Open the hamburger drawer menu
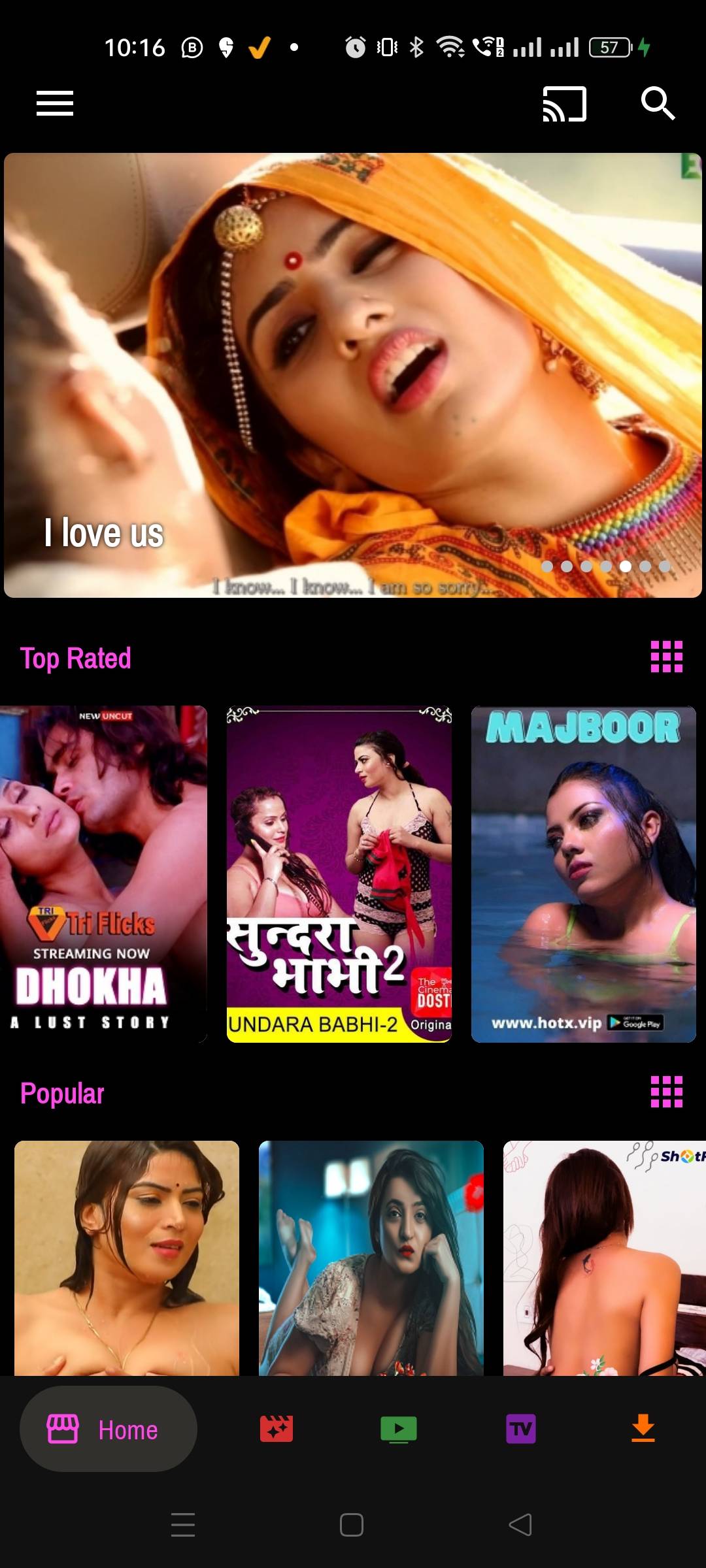 tap(55, 104)
